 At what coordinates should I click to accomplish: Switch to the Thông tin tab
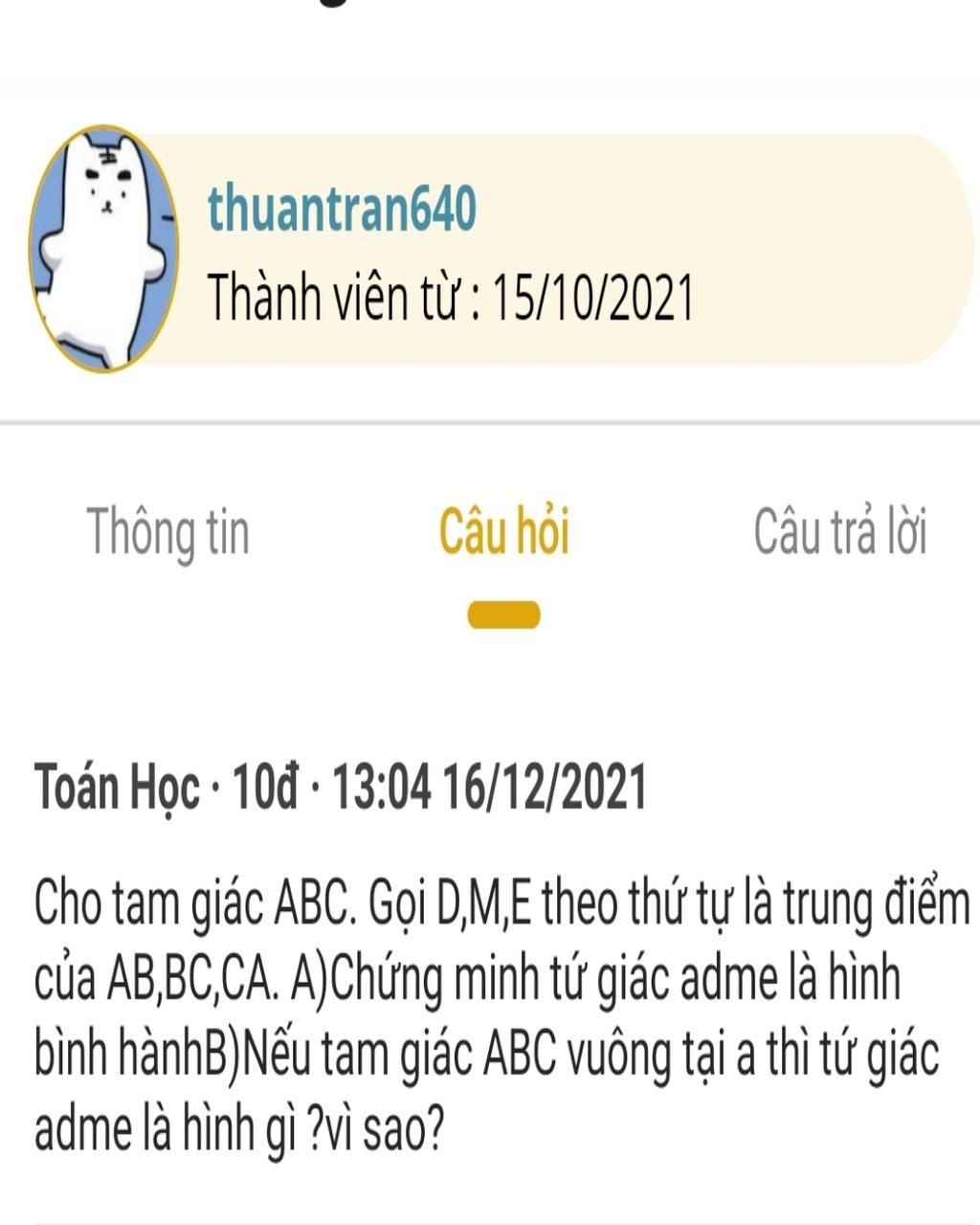tap(168, 532)
